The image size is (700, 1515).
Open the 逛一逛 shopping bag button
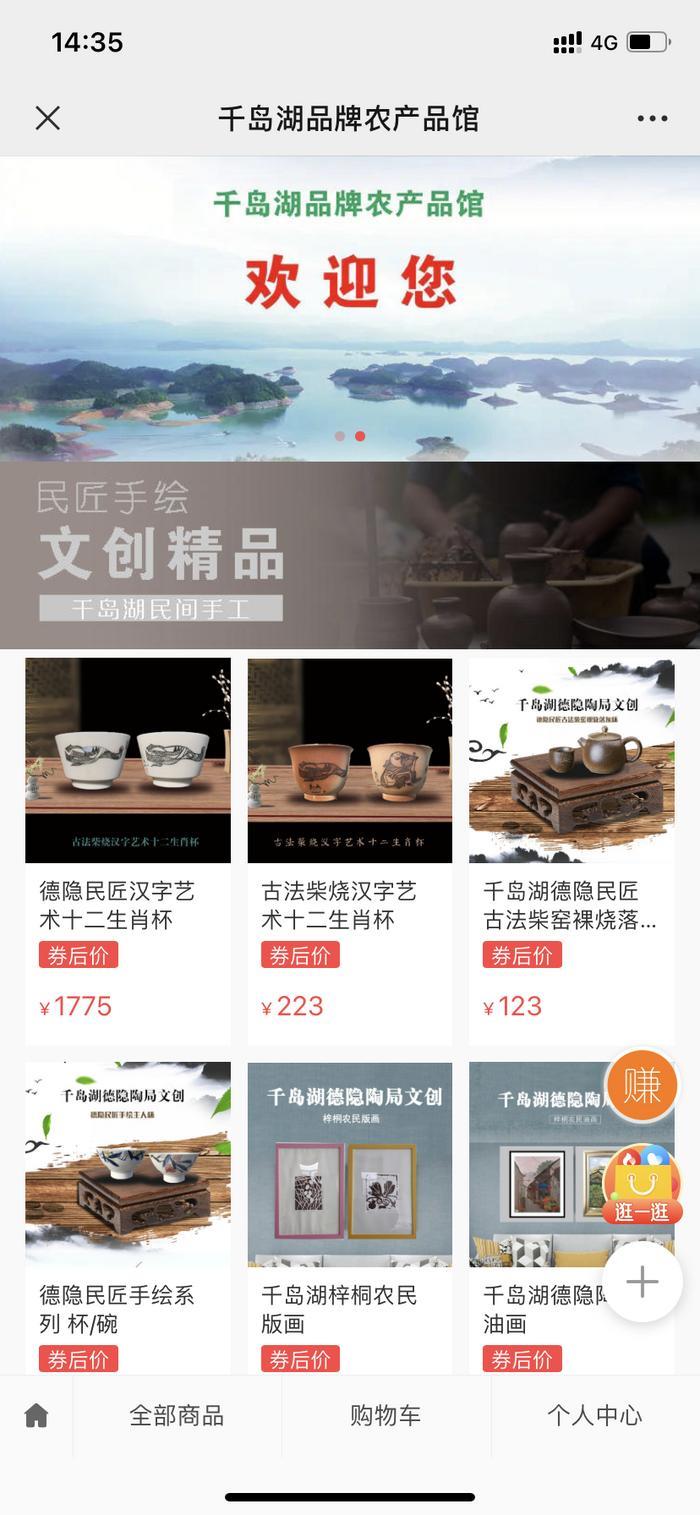[x=641, y=1186]
